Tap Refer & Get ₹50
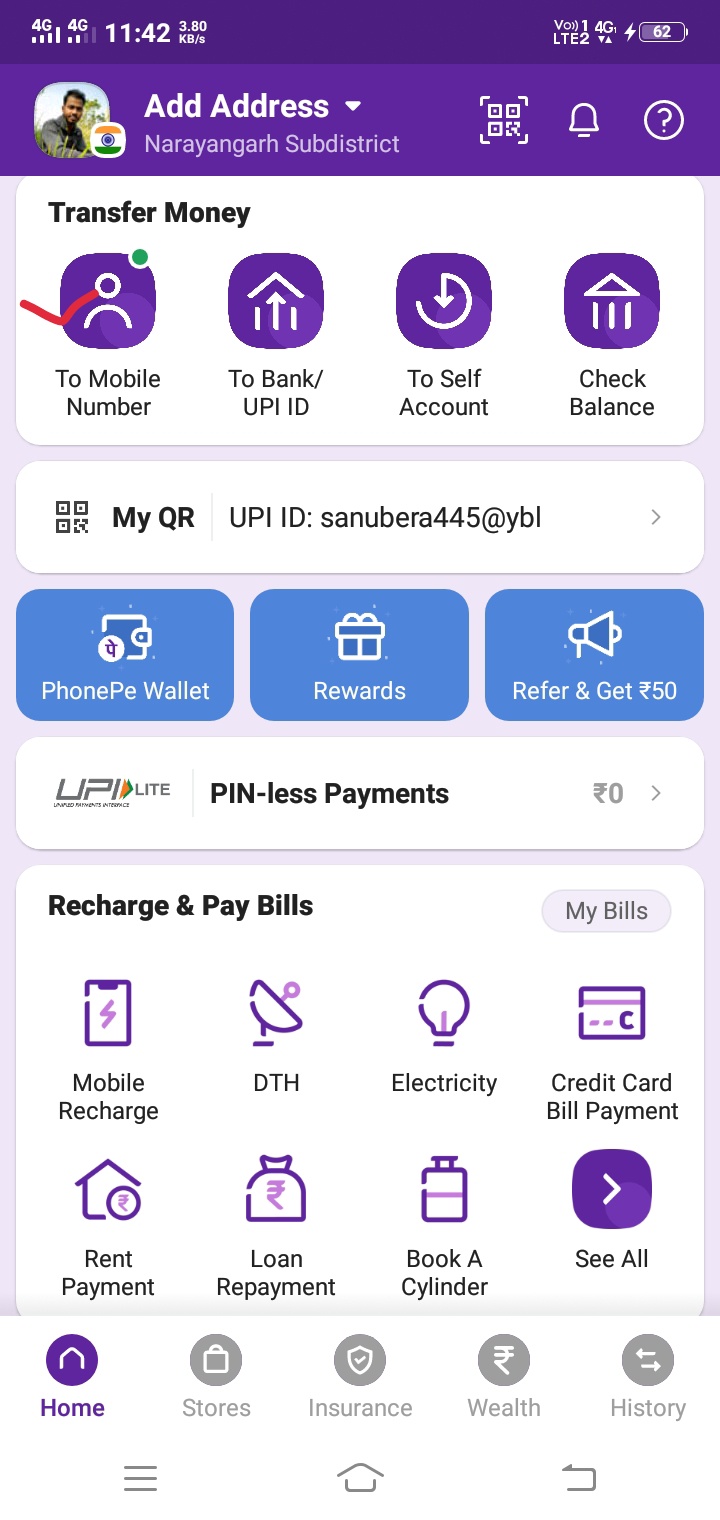 [x=594, y=655]
